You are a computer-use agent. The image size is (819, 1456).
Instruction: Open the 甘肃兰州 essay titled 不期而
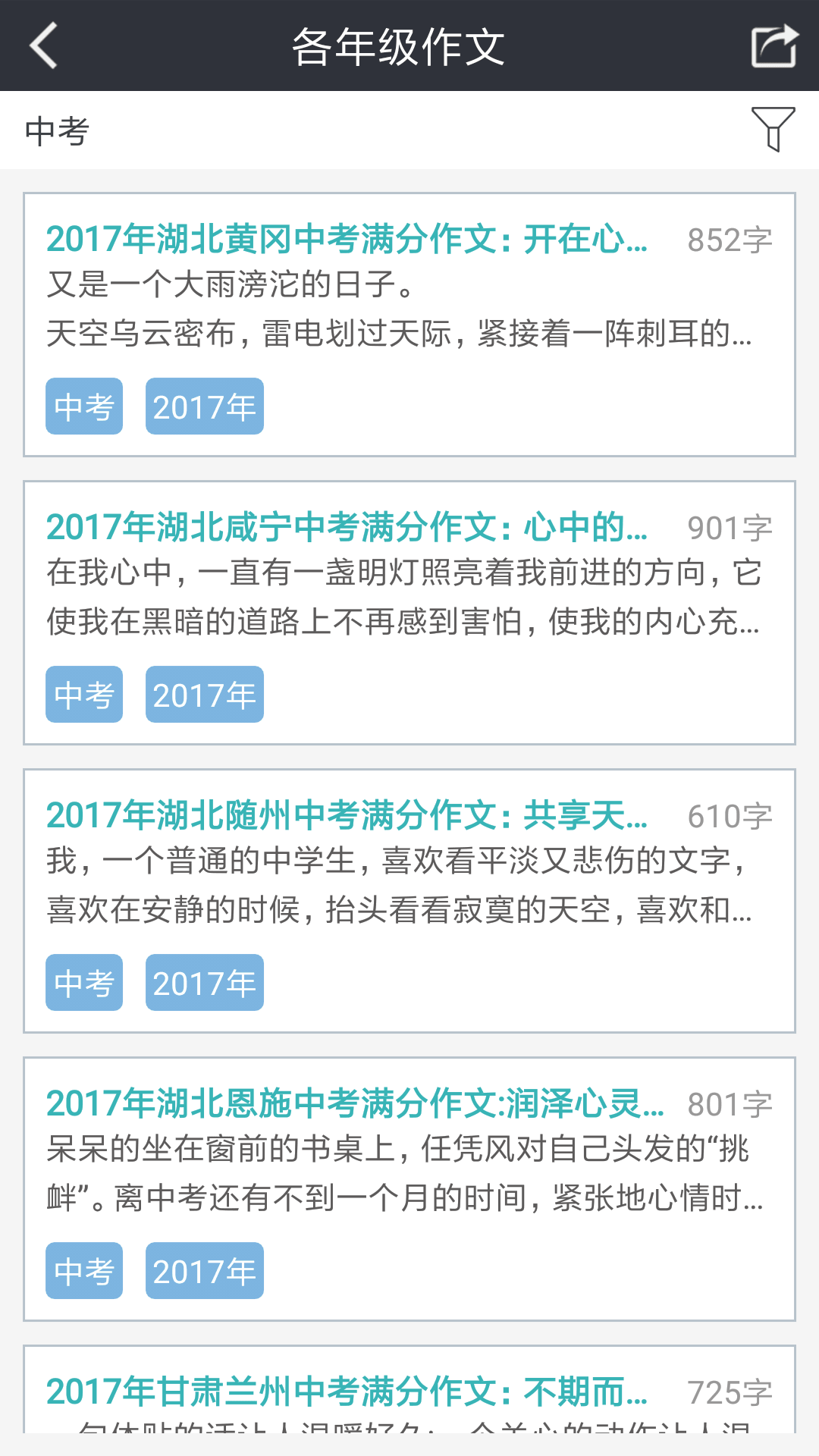point(347,1392)
